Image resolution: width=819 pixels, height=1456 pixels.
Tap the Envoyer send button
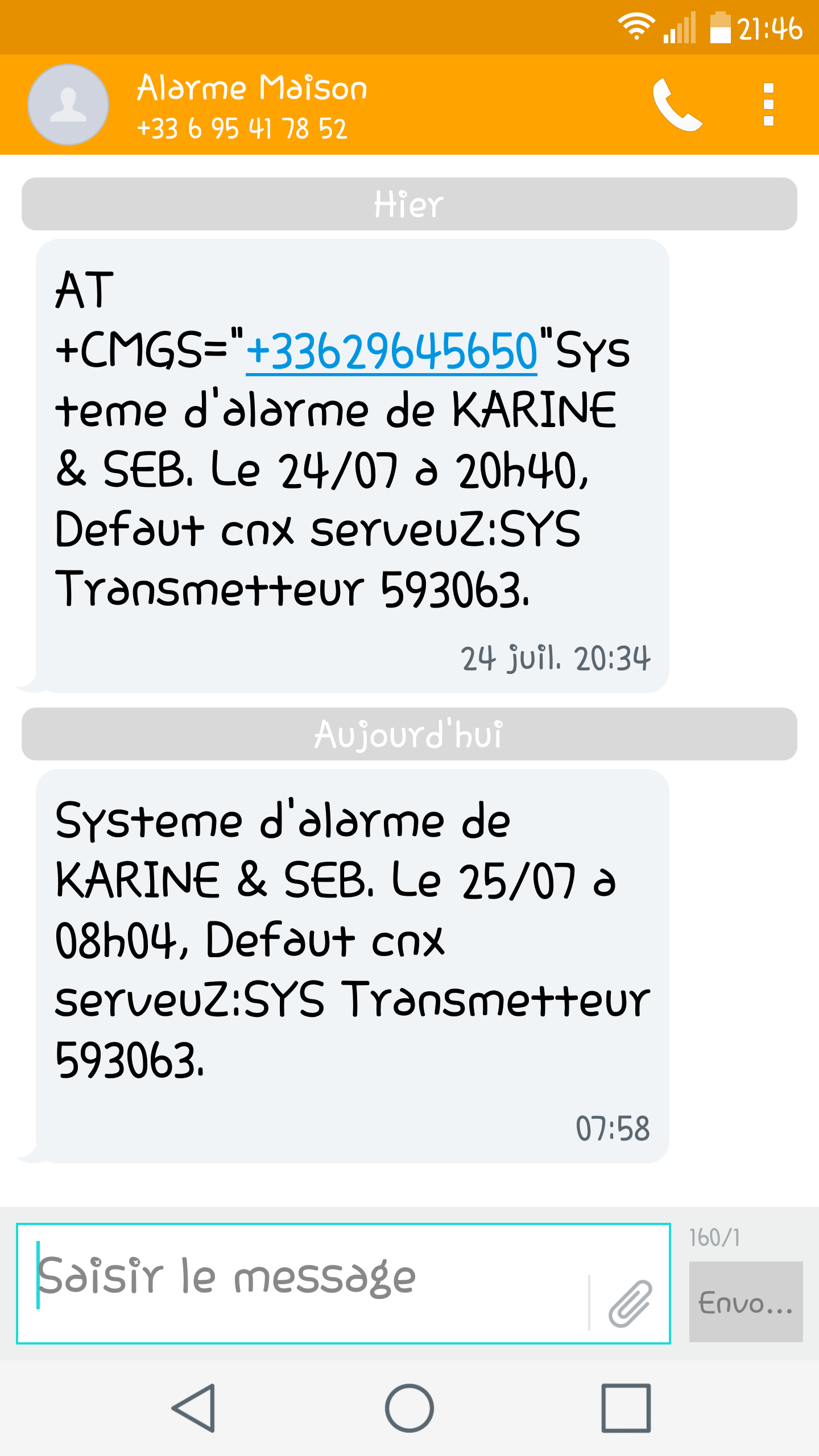pos(745,1302)
